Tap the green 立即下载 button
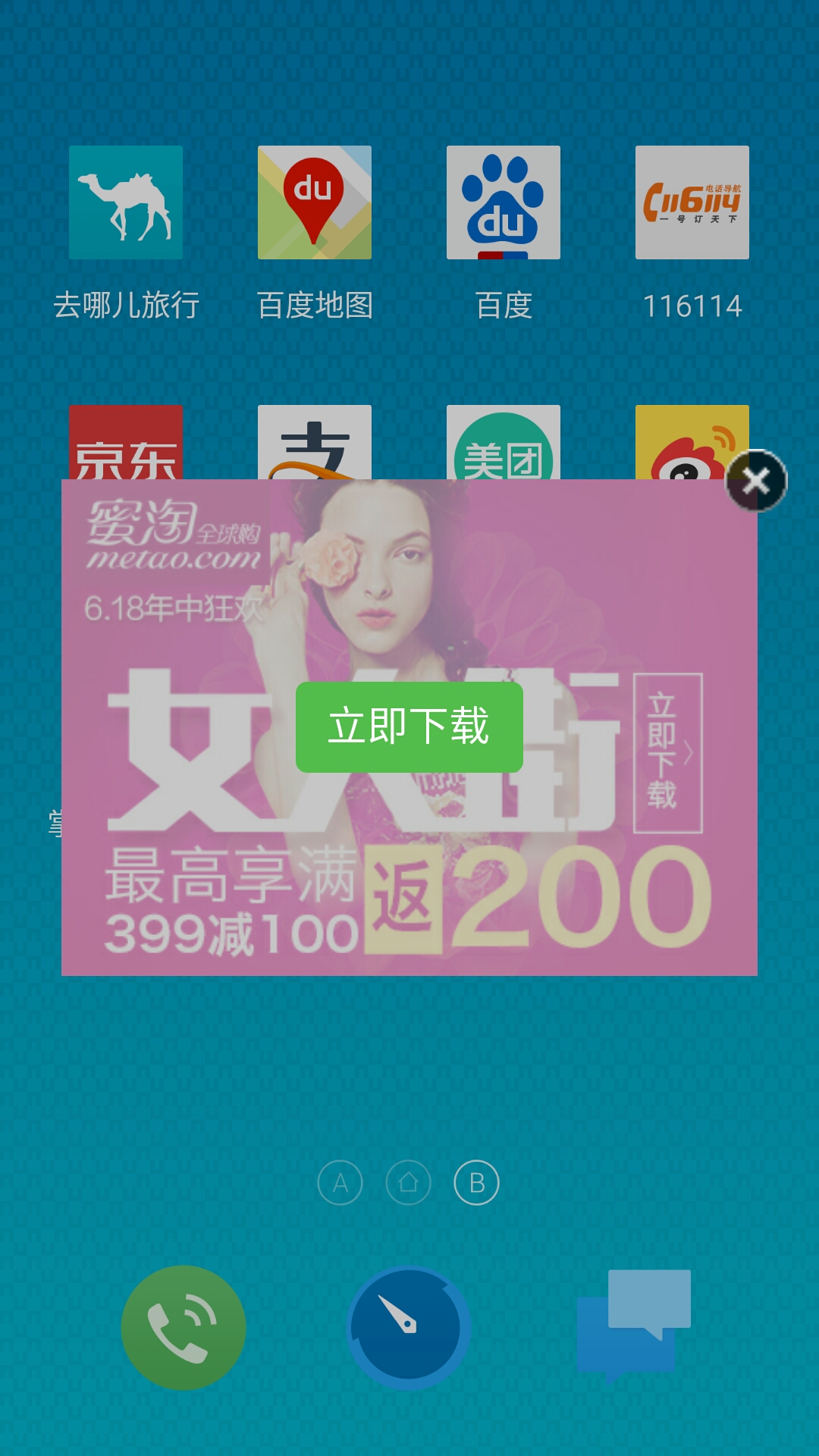 click(x=409, y=726)
